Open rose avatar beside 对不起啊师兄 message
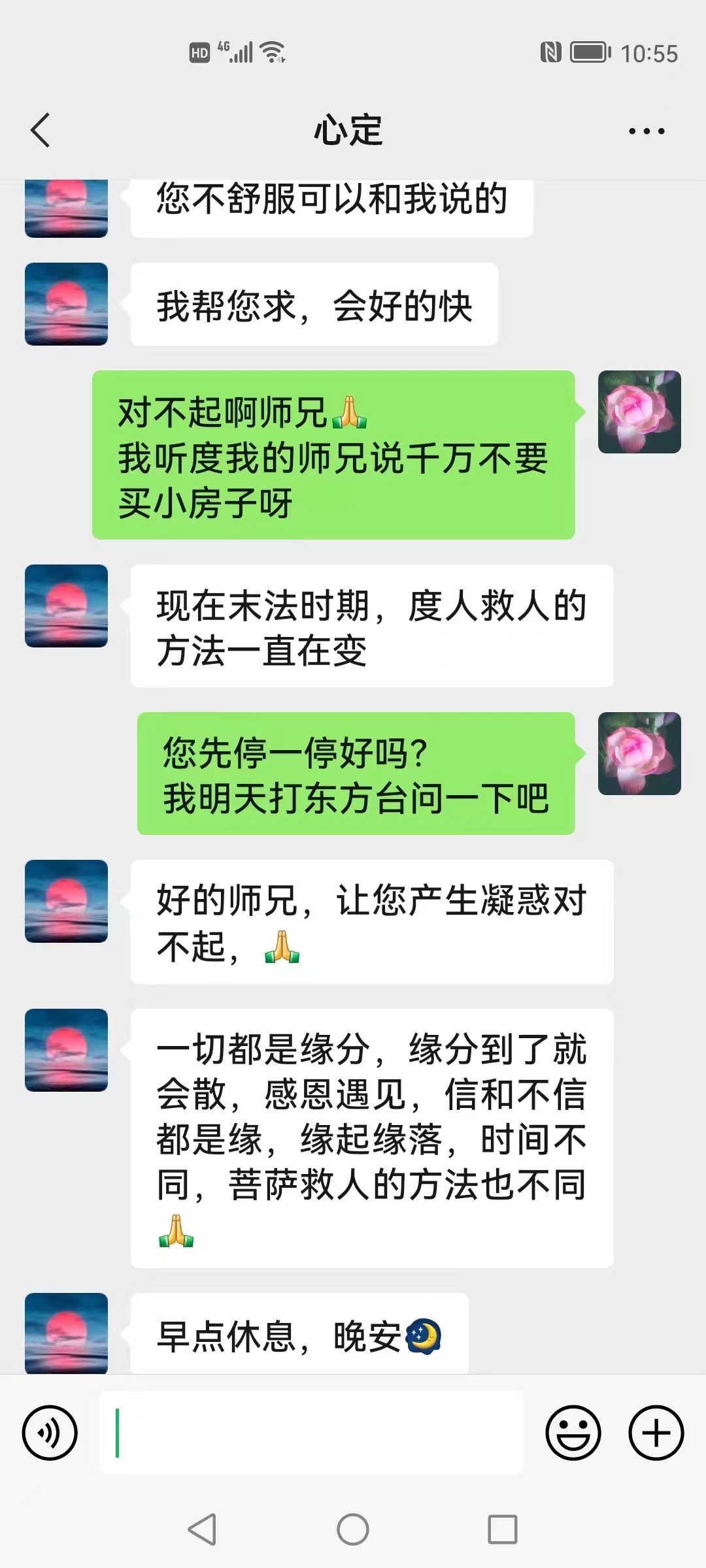This screenshot has height=1568, width=706. coord(639,412)
